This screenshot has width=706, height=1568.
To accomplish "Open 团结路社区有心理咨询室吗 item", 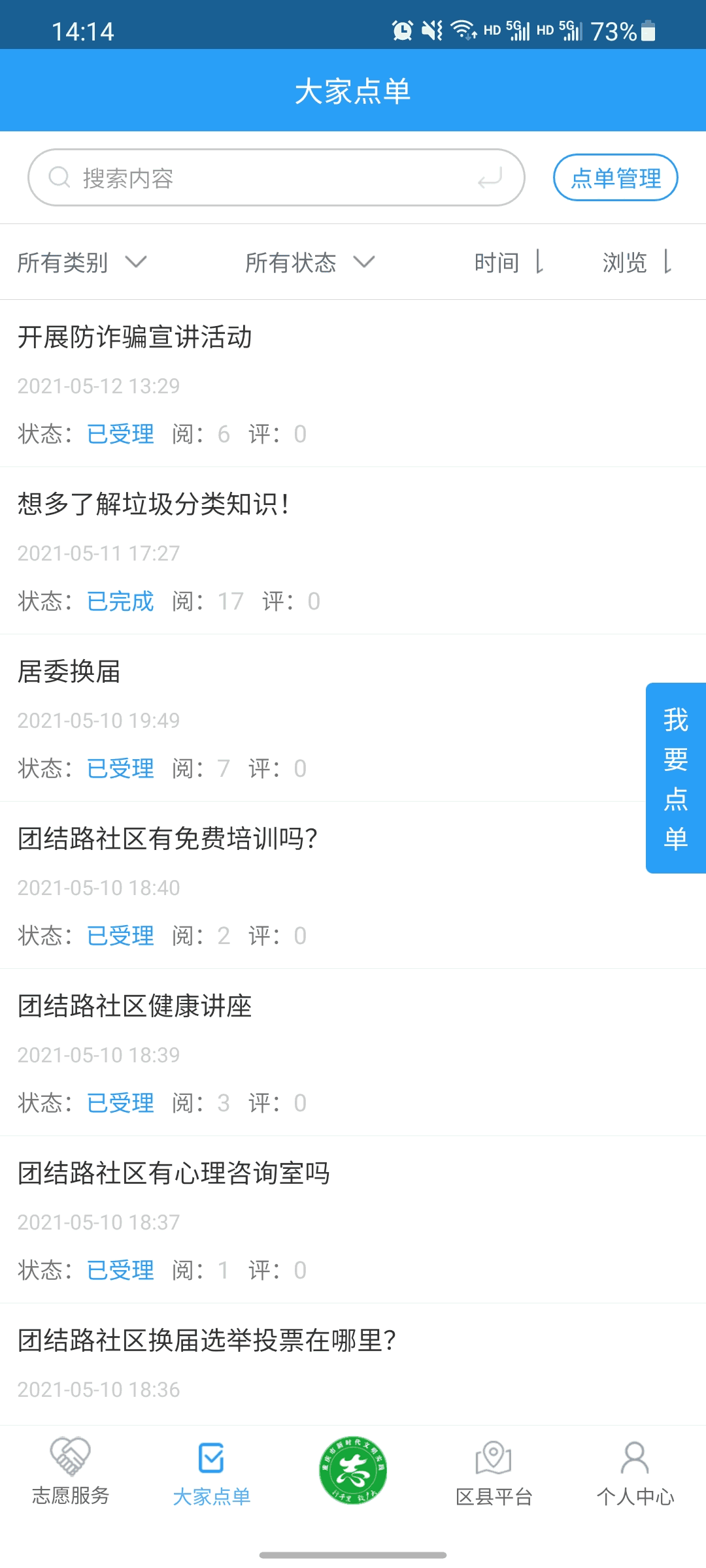I will coord(174,1174).
